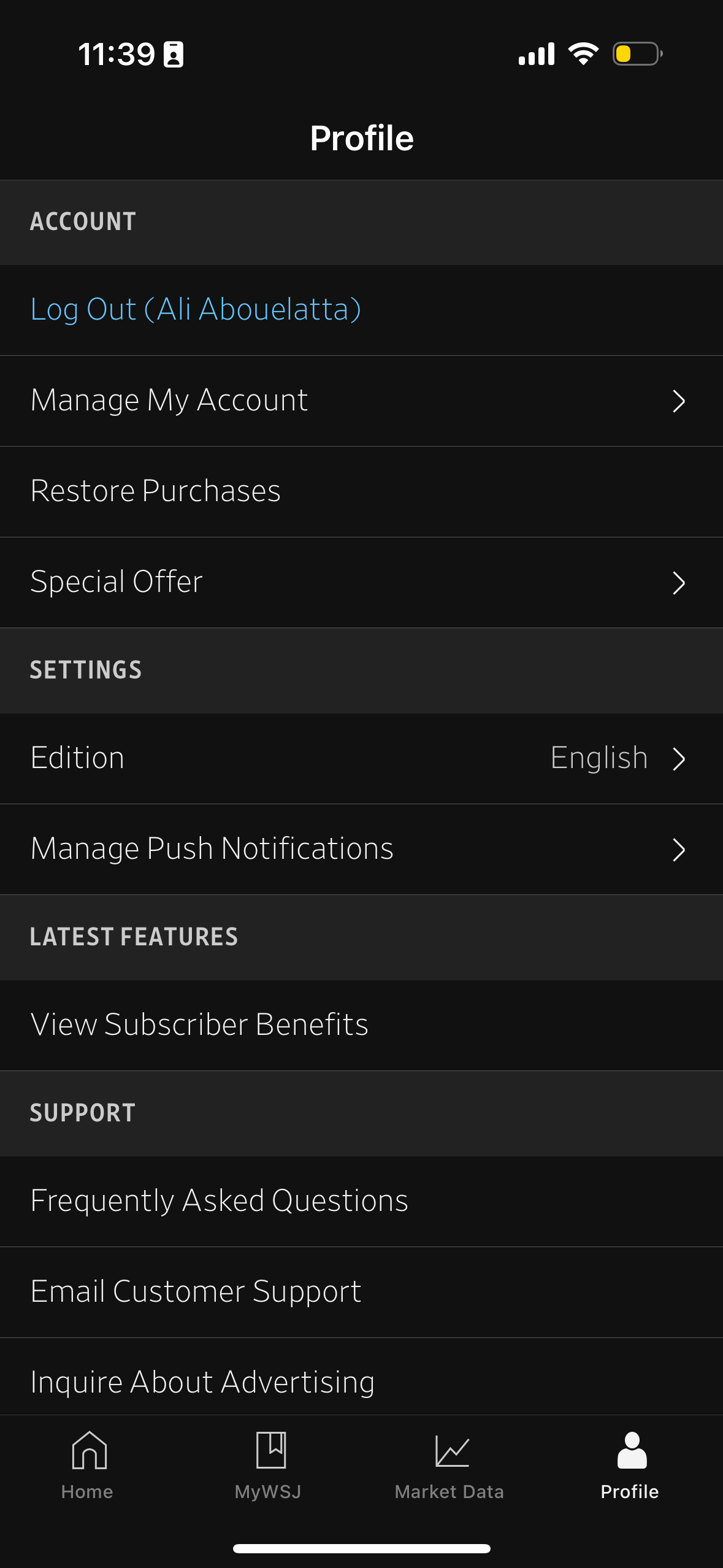Expand the Edition setting

[361, 758]
